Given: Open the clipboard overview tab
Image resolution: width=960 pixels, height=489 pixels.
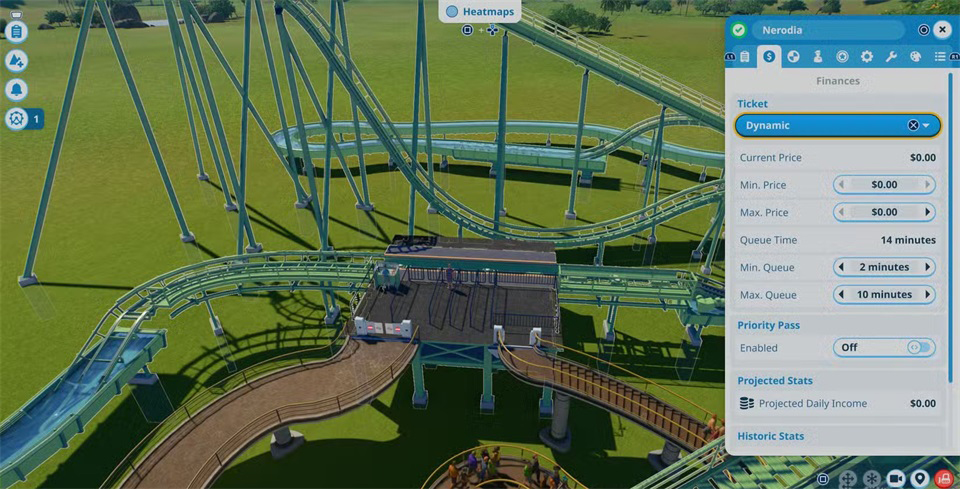Looking at the screenshot, I should point(744,57).
